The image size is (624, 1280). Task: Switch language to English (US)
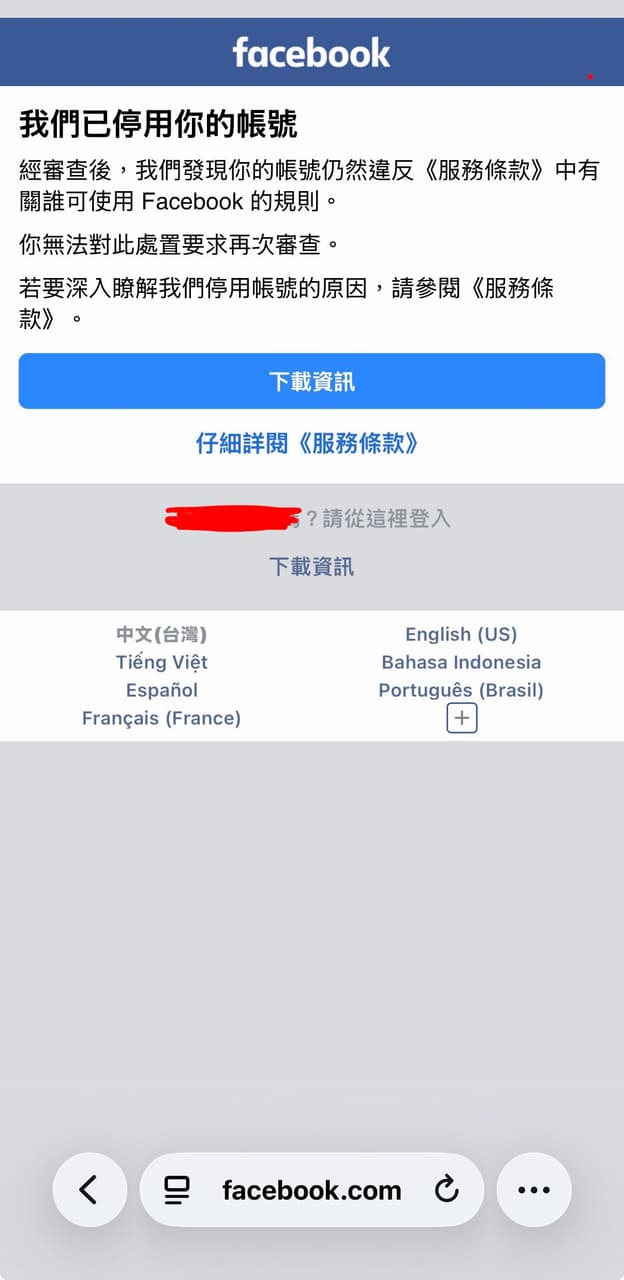click(461, 634)
